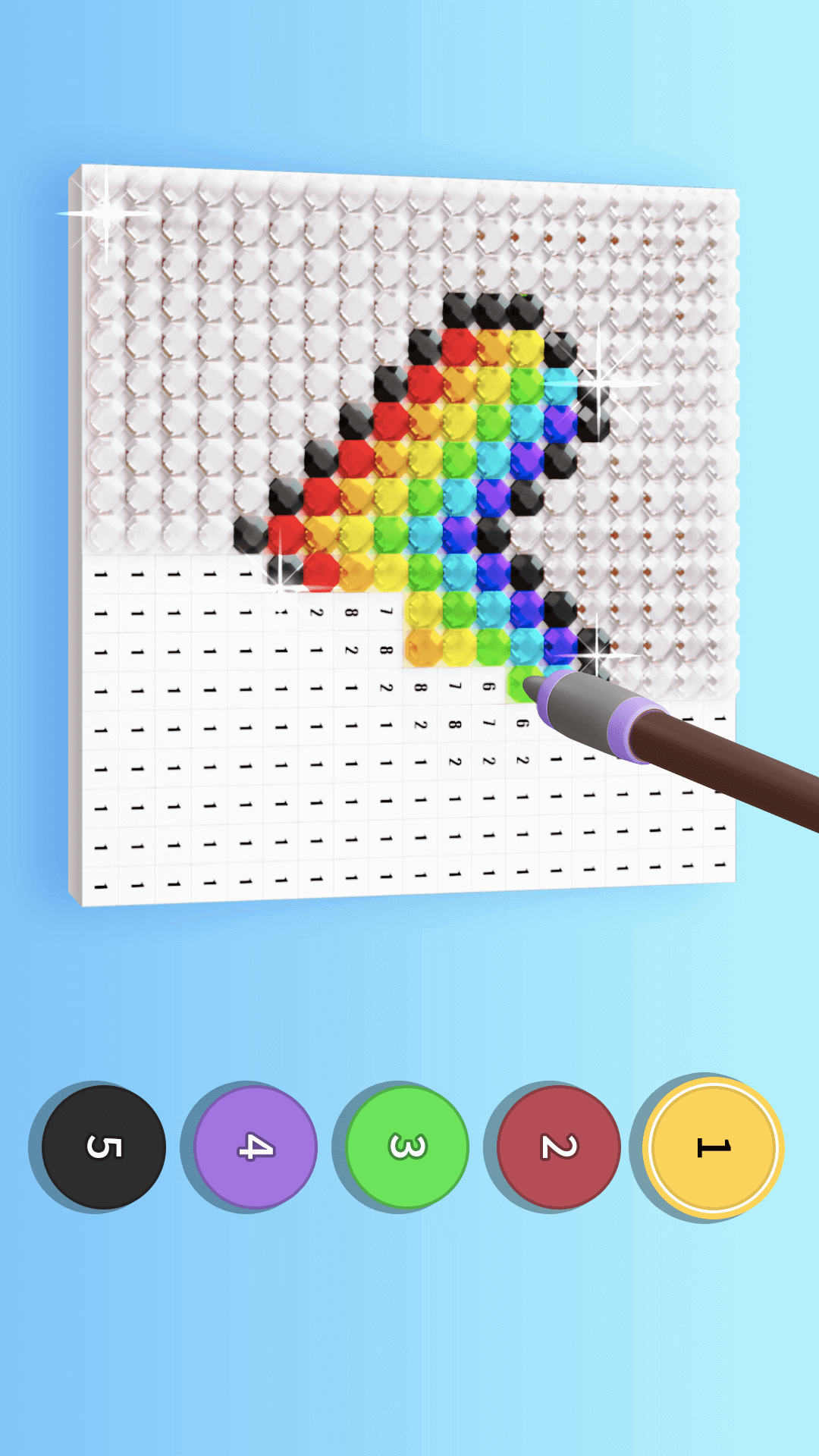Image resolution: width=819 pixels, height=1456 pixels.
Task: Tap the yellow color number 1
Action: coord(713,1147)
